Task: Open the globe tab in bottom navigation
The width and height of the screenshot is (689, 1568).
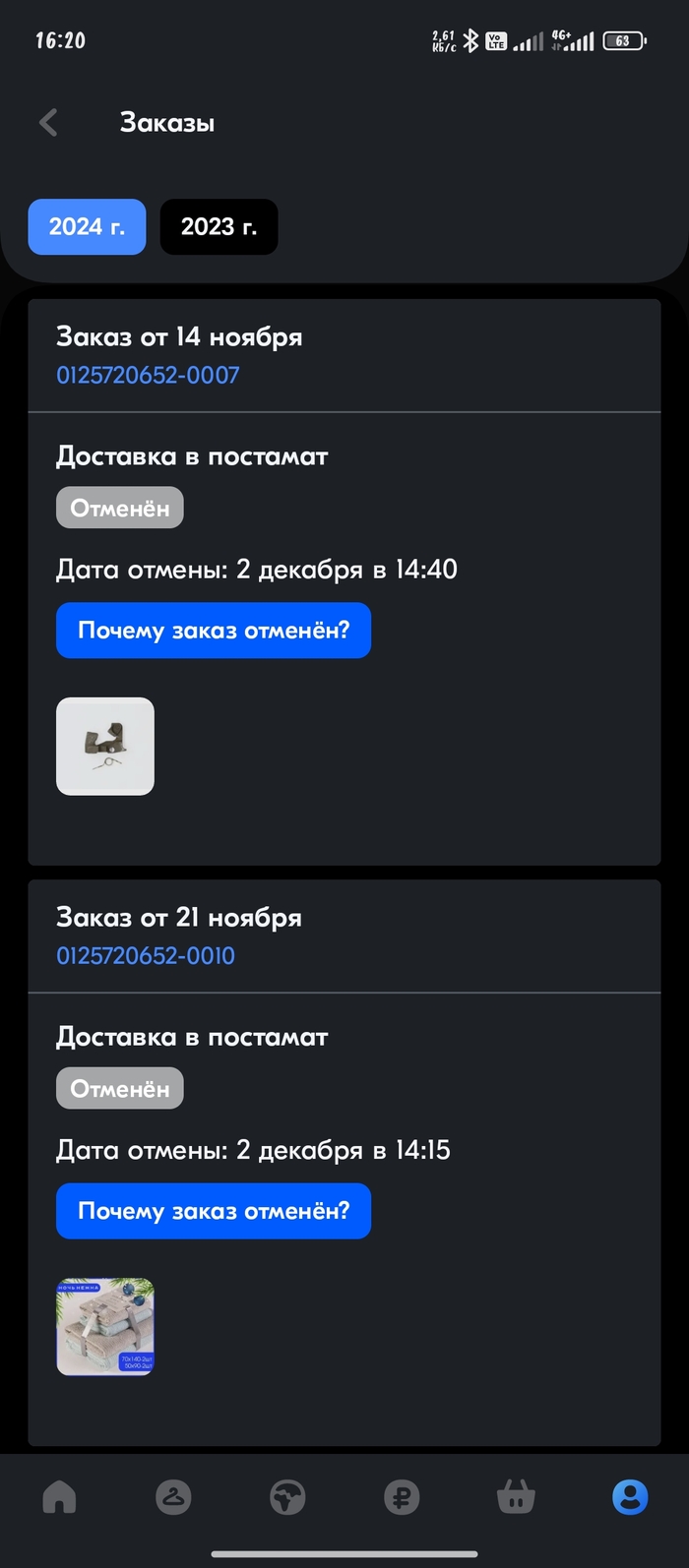Action: (x=287, y=1497)
